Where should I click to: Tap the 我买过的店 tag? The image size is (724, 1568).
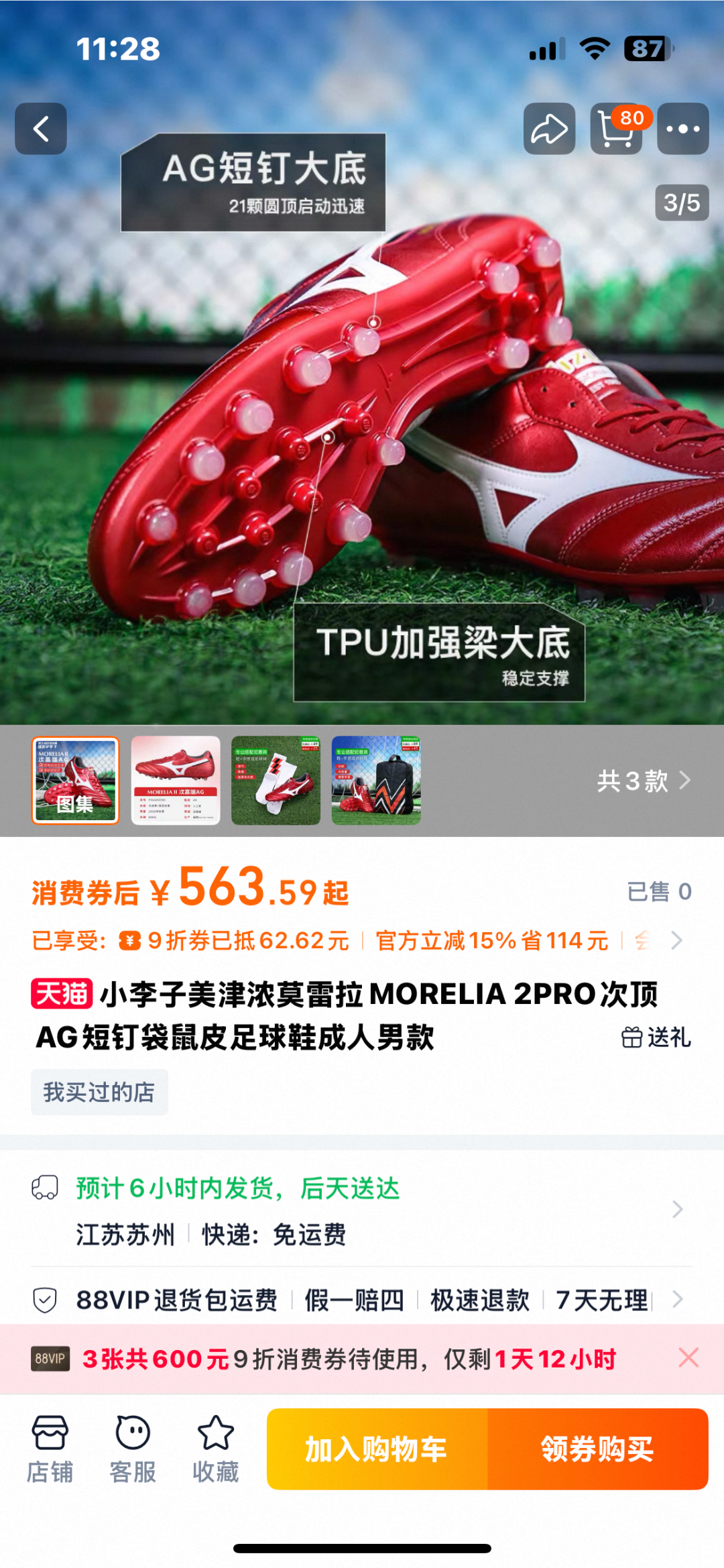[x=99, y=1092]
